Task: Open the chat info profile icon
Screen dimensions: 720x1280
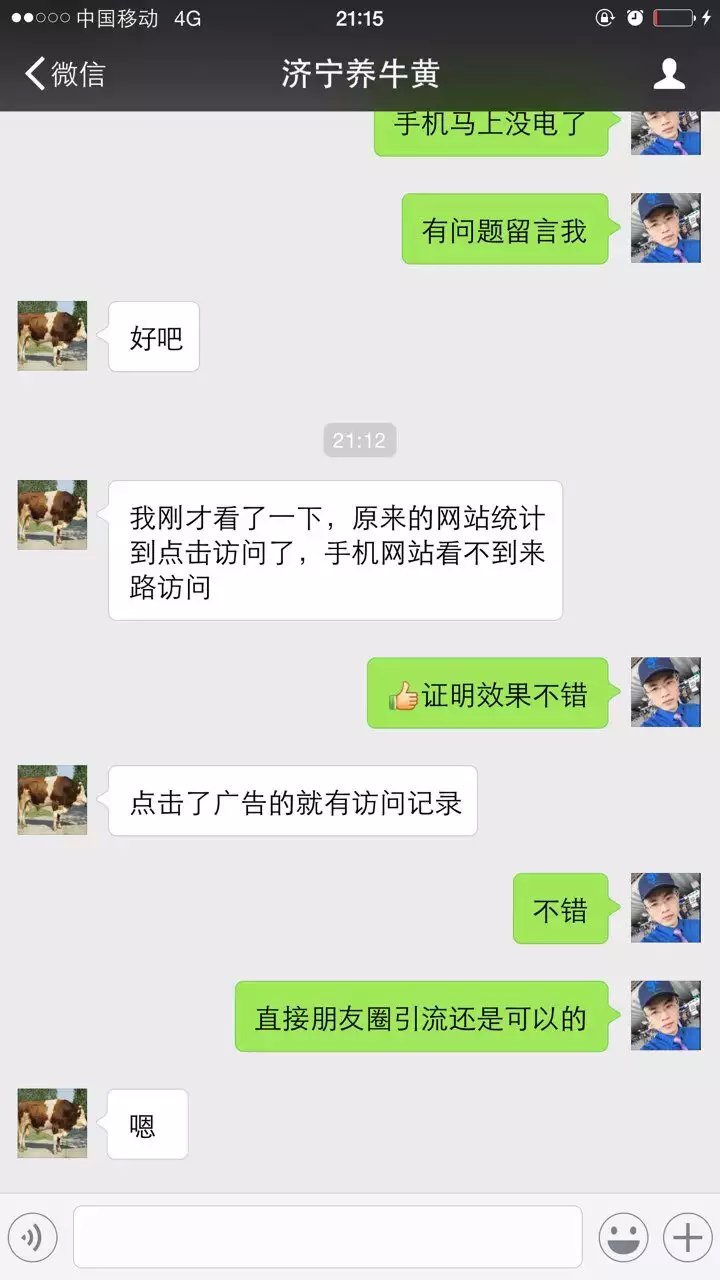Action: click(669, 74)
